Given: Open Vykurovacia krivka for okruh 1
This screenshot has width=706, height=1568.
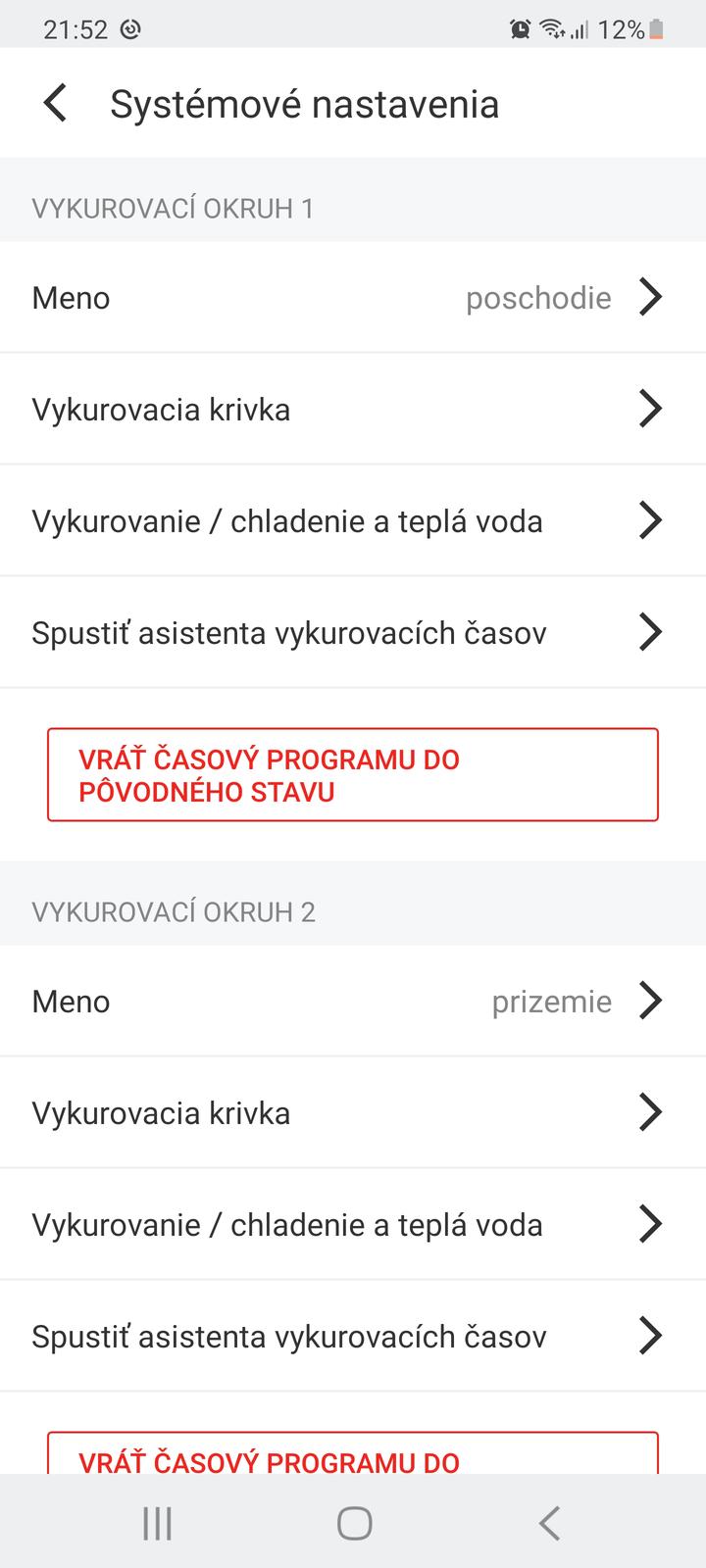Looking at the screenshot, I should click(353, 409).
